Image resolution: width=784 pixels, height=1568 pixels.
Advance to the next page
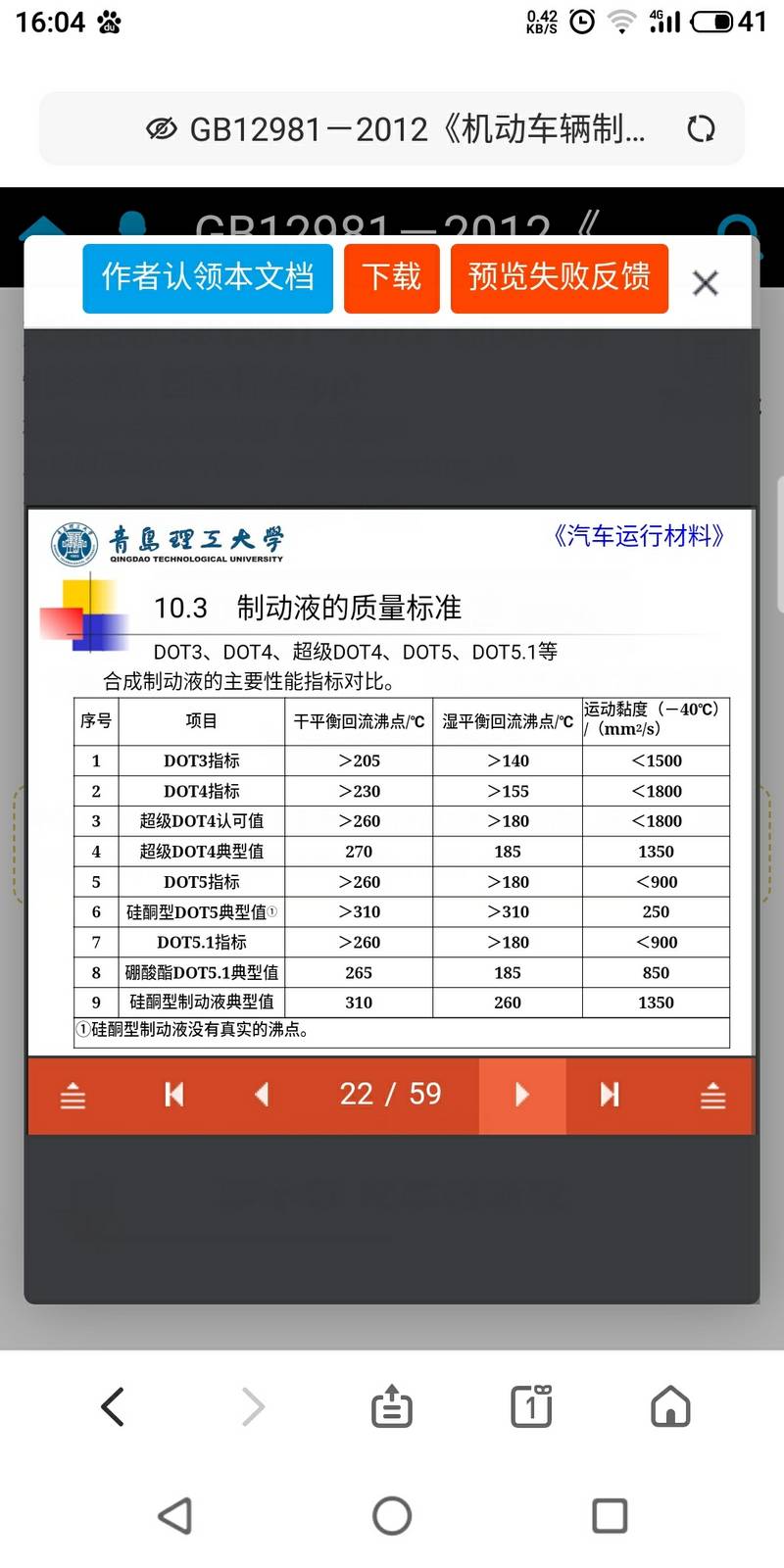coord(521,1095)
